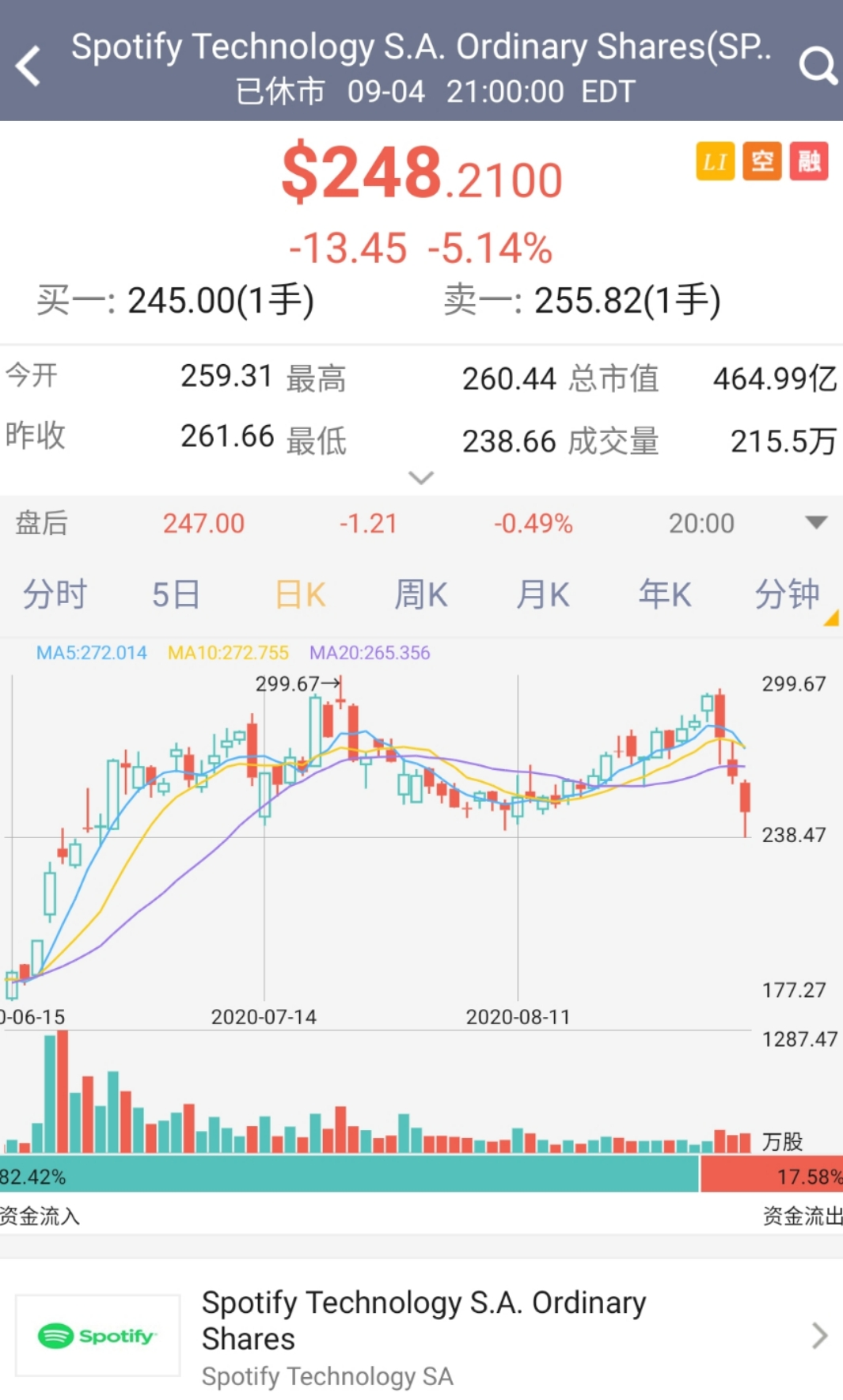Image resolution: width=843 pixels, height=1400 pixels.
Task: Select the 5日 five-day chart
Action: [175, 594]
